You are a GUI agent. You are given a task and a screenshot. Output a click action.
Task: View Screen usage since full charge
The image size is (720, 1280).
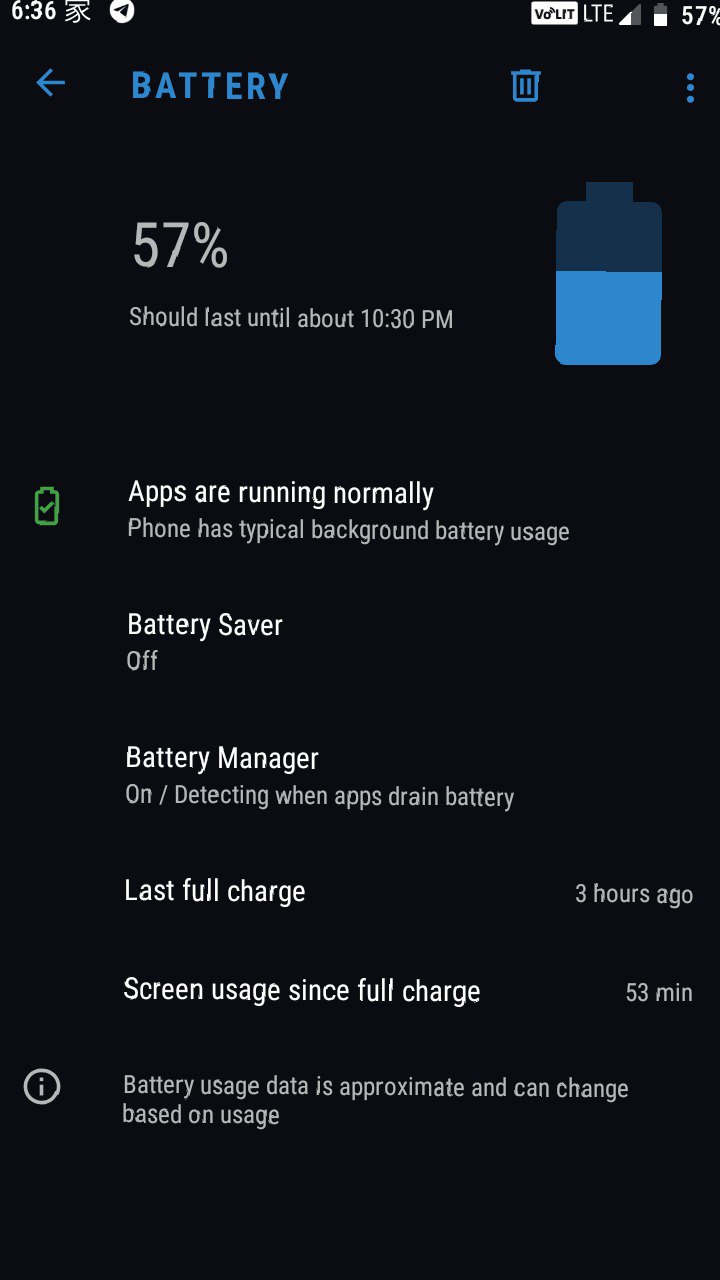pyautogui.click(x=360, y=991)
